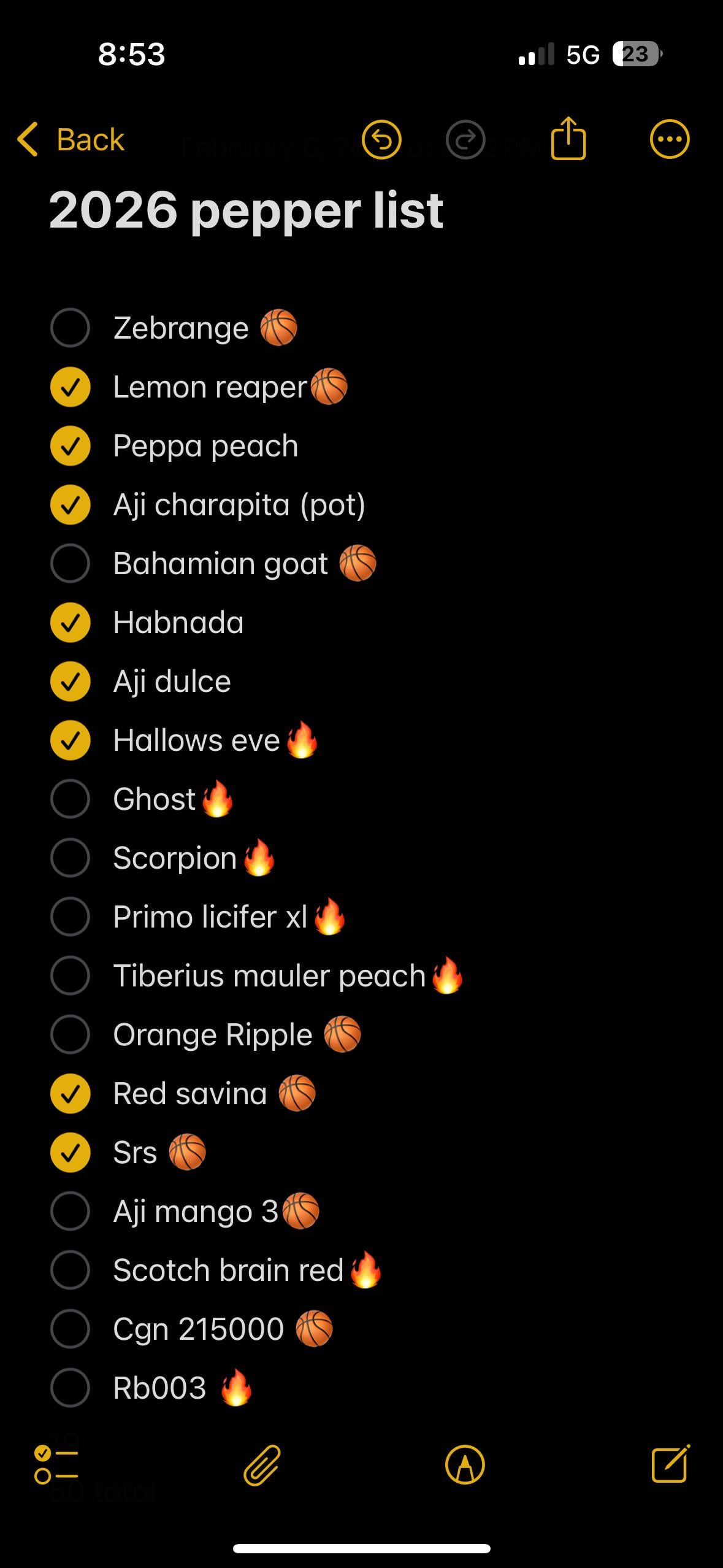The width and height of the screenshot is (723, 1568).
Task: Uncheck Red savina
Action: point(71,1094)
